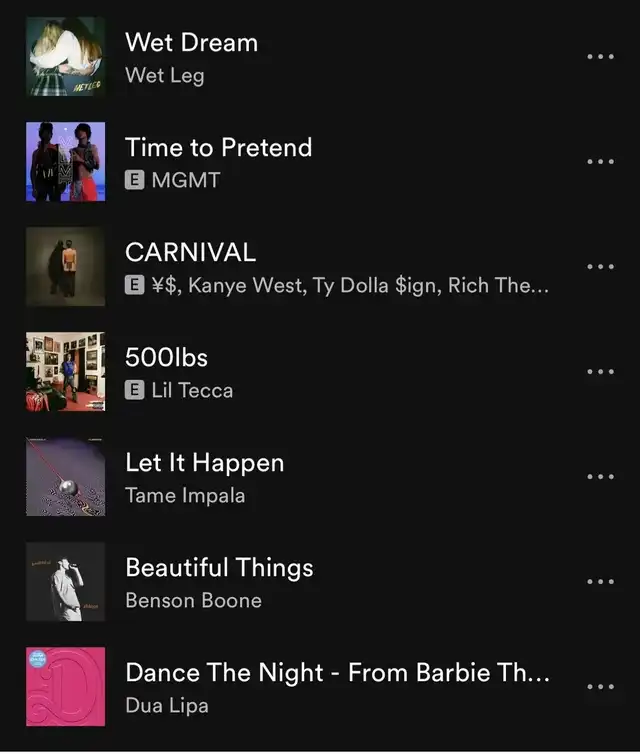
Task: Open more options for Wet Dream
Action: pyautogui.click(x=600, y=57)
